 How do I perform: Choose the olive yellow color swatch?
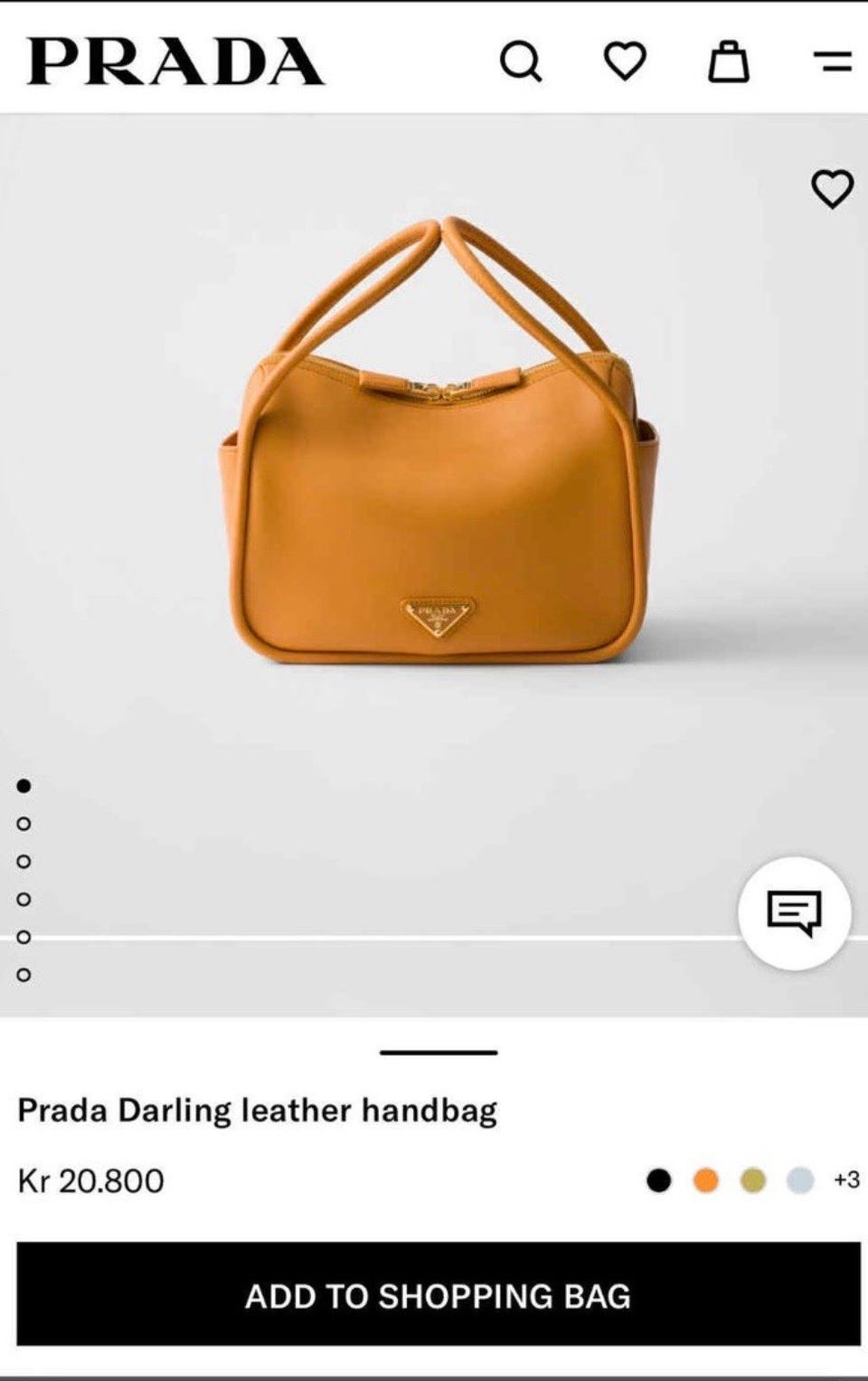(753, 1180)
